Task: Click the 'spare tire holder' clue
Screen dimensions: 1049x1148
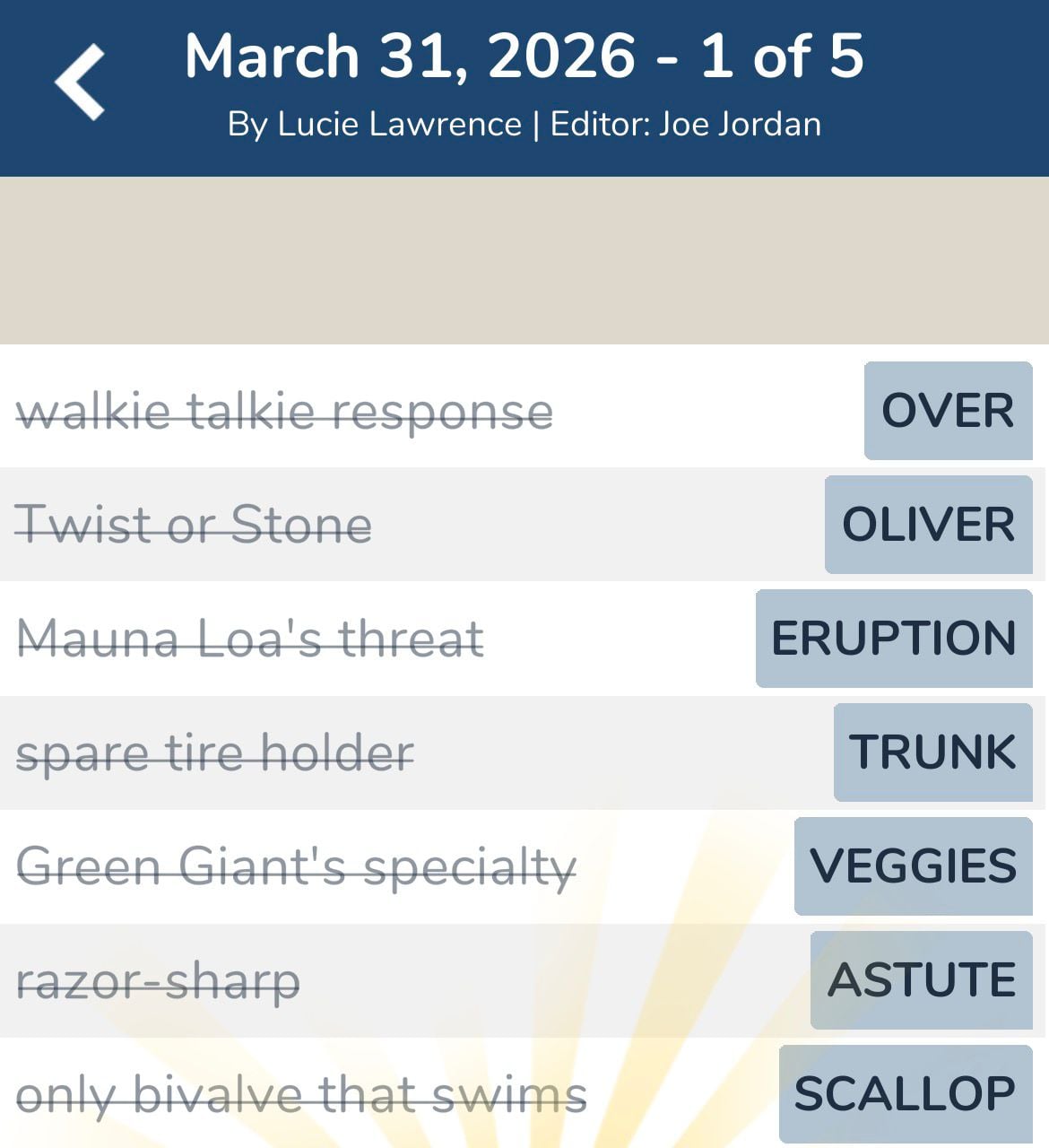Action: (x=215, y=752)
